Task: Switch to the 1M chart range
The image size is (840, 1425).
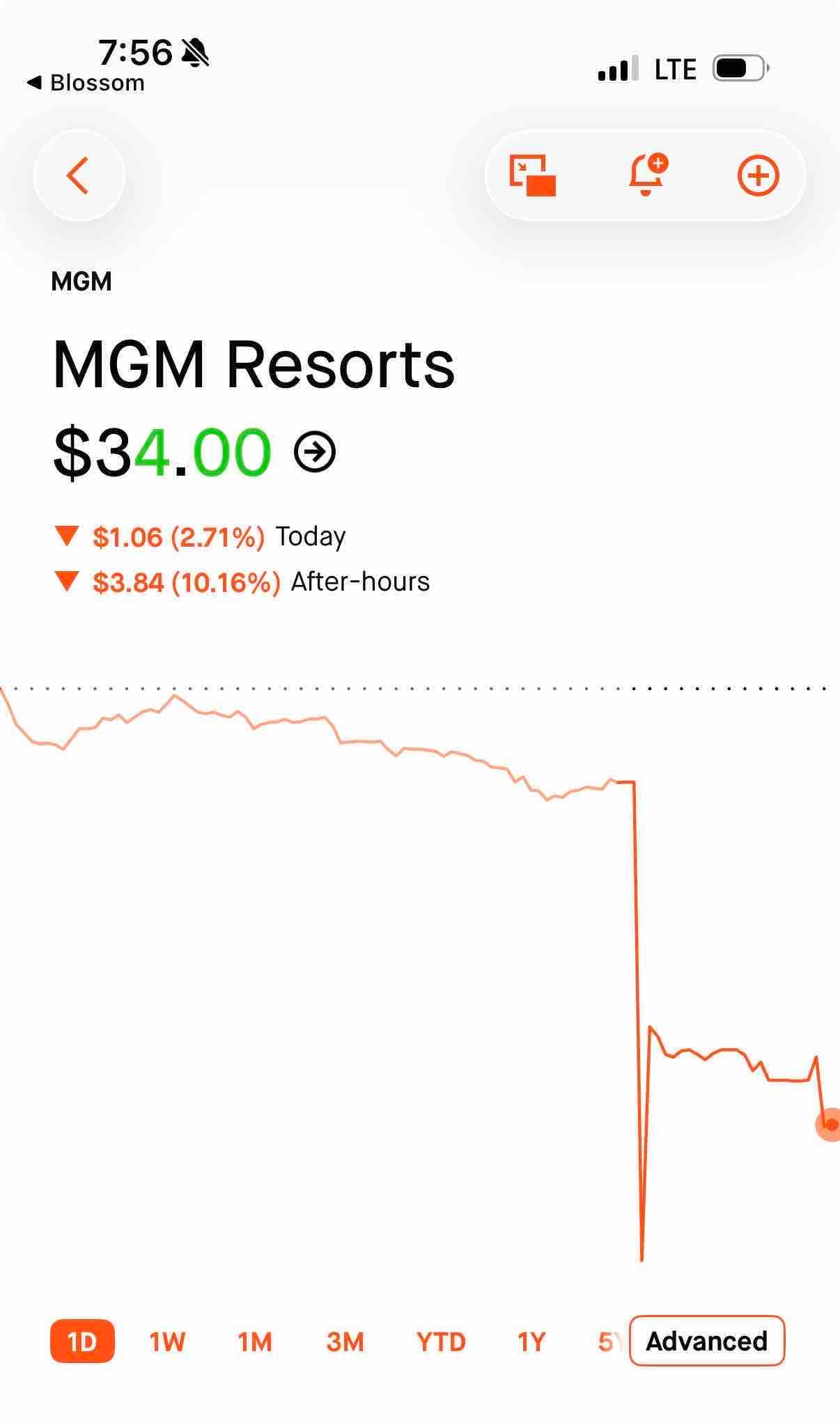Action: [x=255, y=1341]
